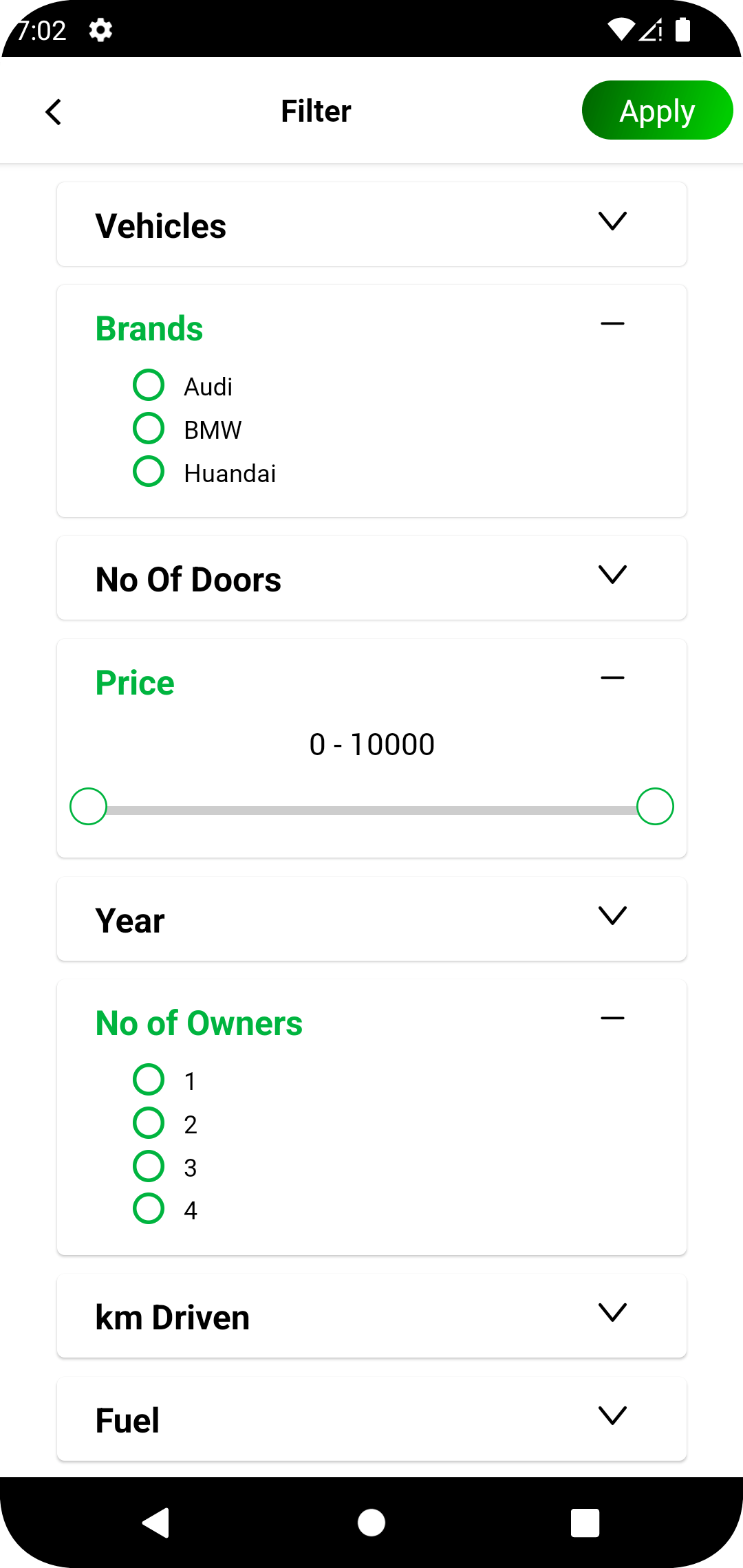This screenshot has height=1568, width=743.
Task: Pick the Huandai brand option
Action: (x=149, y=472)
